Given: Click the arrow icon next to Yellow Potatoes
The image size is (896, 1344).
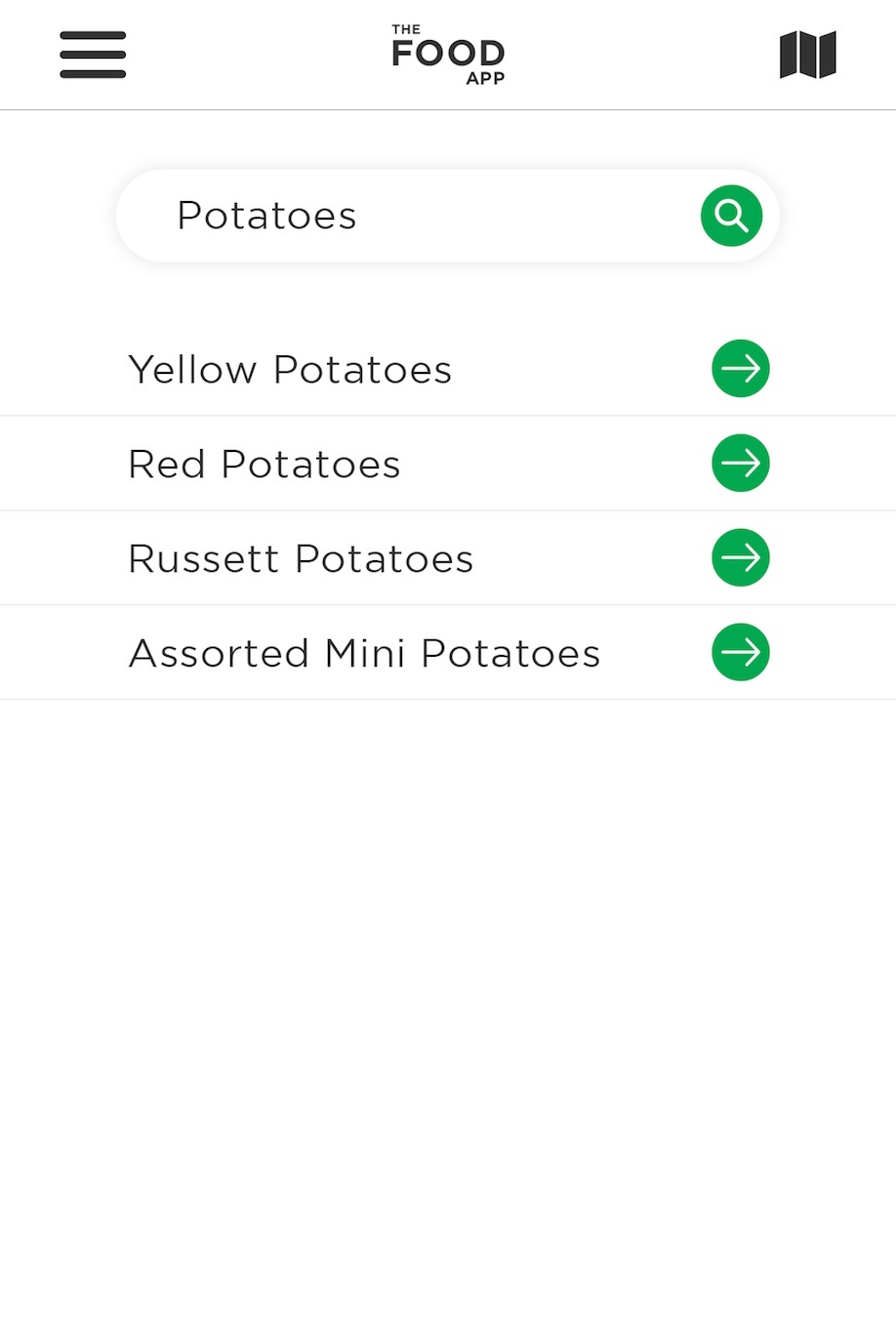Looking at the screenshot, I should [740, 369].
